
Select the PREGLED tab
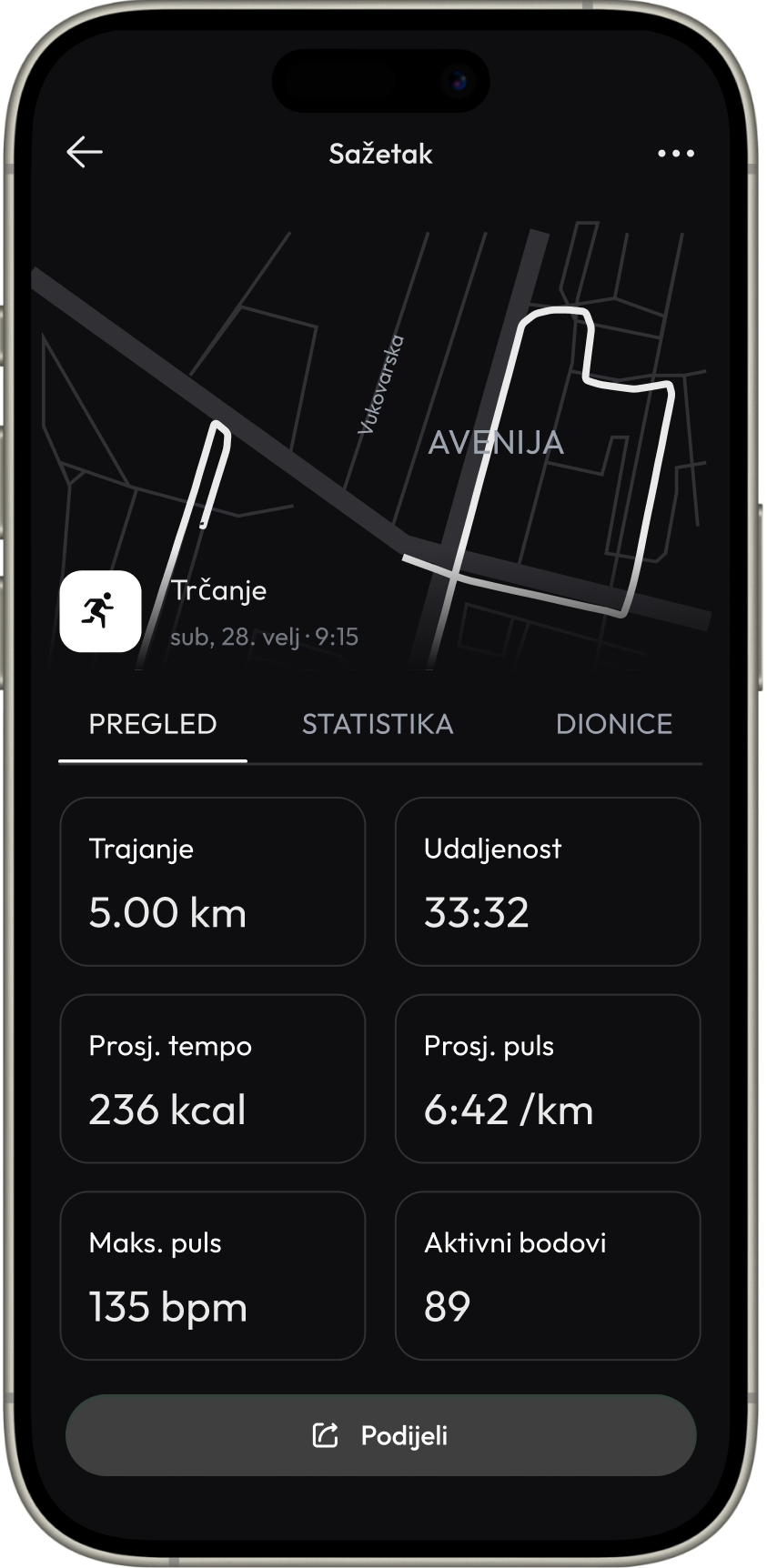pyautogui.click(x=153, y=724)
